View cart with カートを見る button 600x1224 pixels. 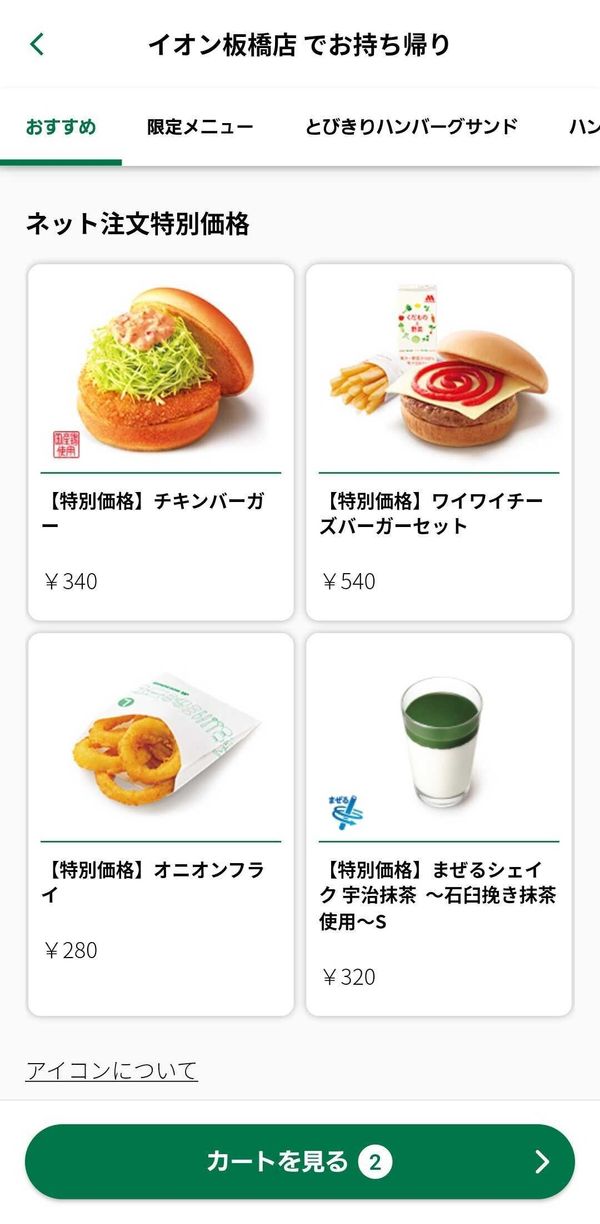[300, 1161]
